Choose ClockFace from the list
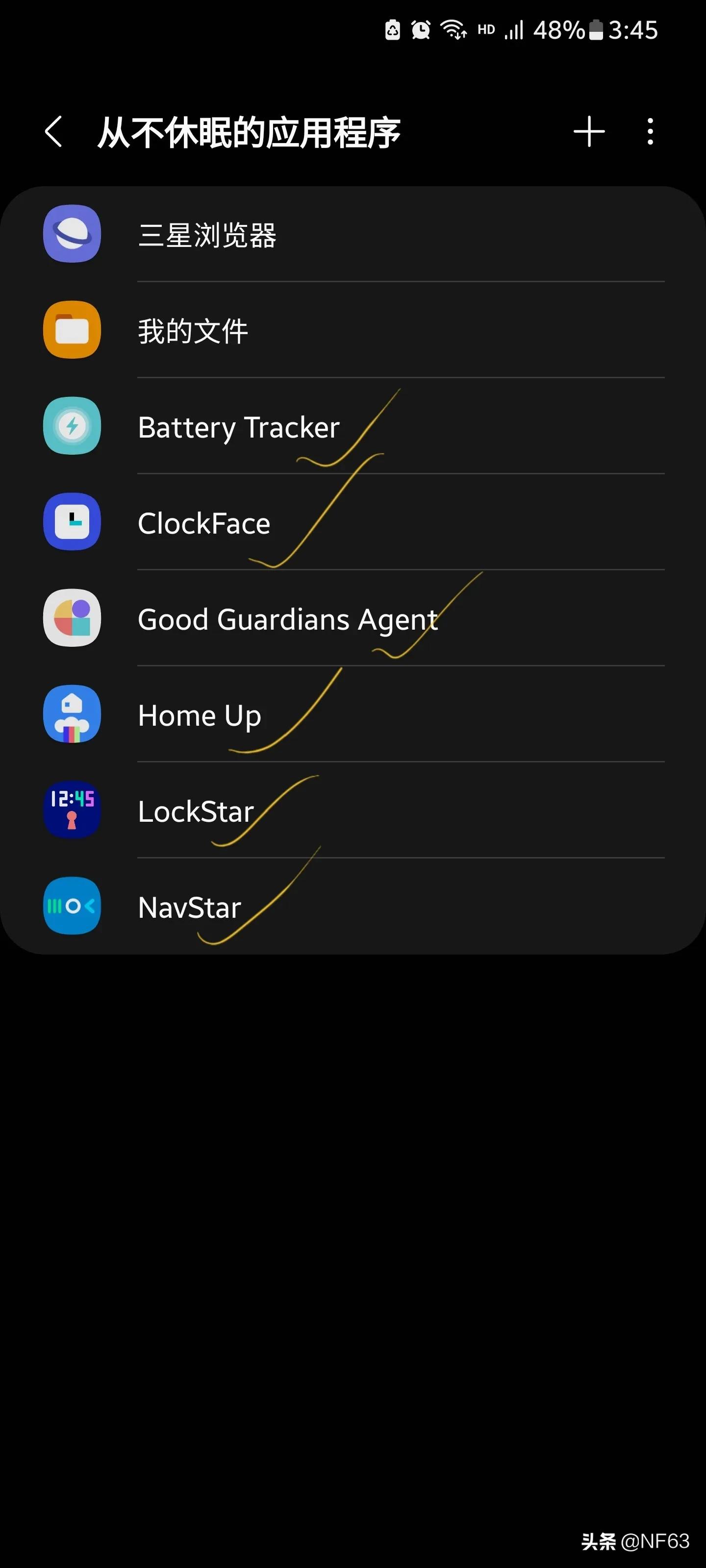This screenshot has height=1568, width=706. (203, 523)
